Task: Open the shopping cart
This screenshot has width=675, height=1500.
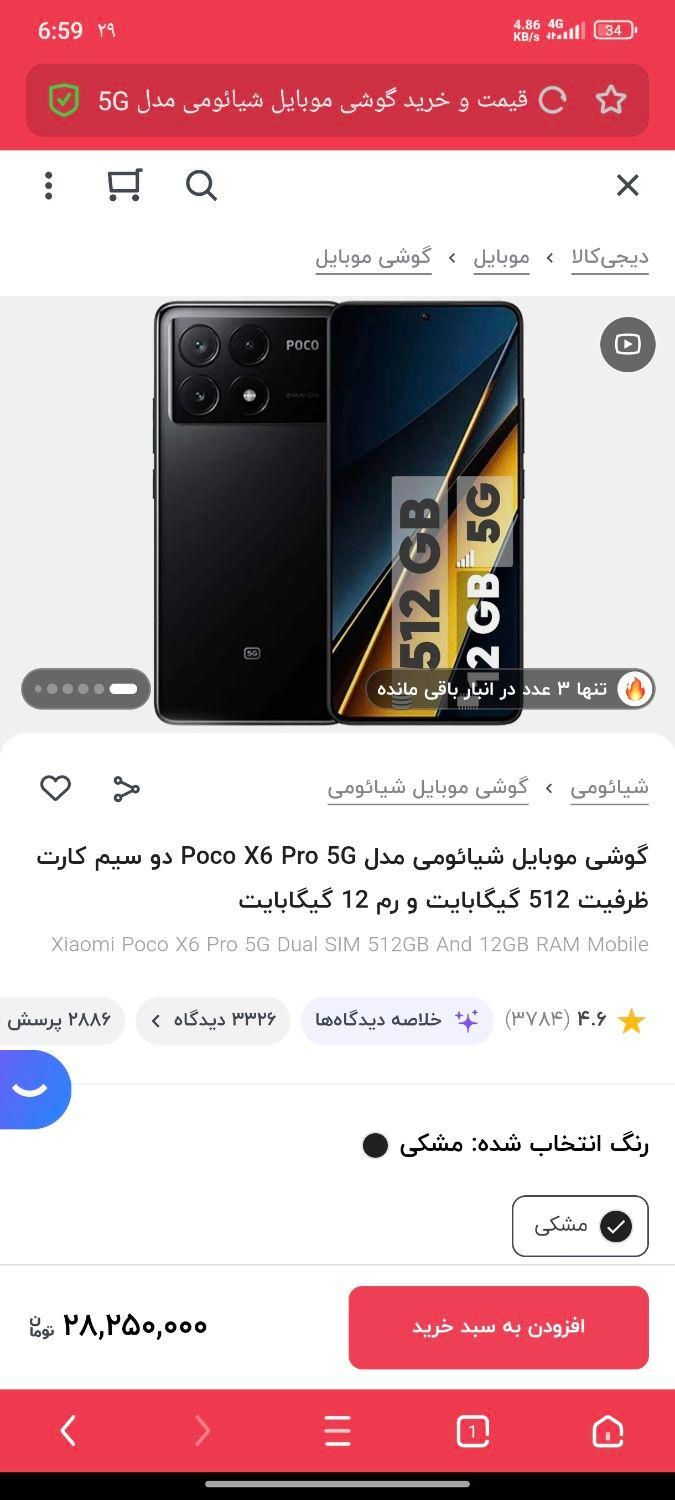Action: point(124,185)
